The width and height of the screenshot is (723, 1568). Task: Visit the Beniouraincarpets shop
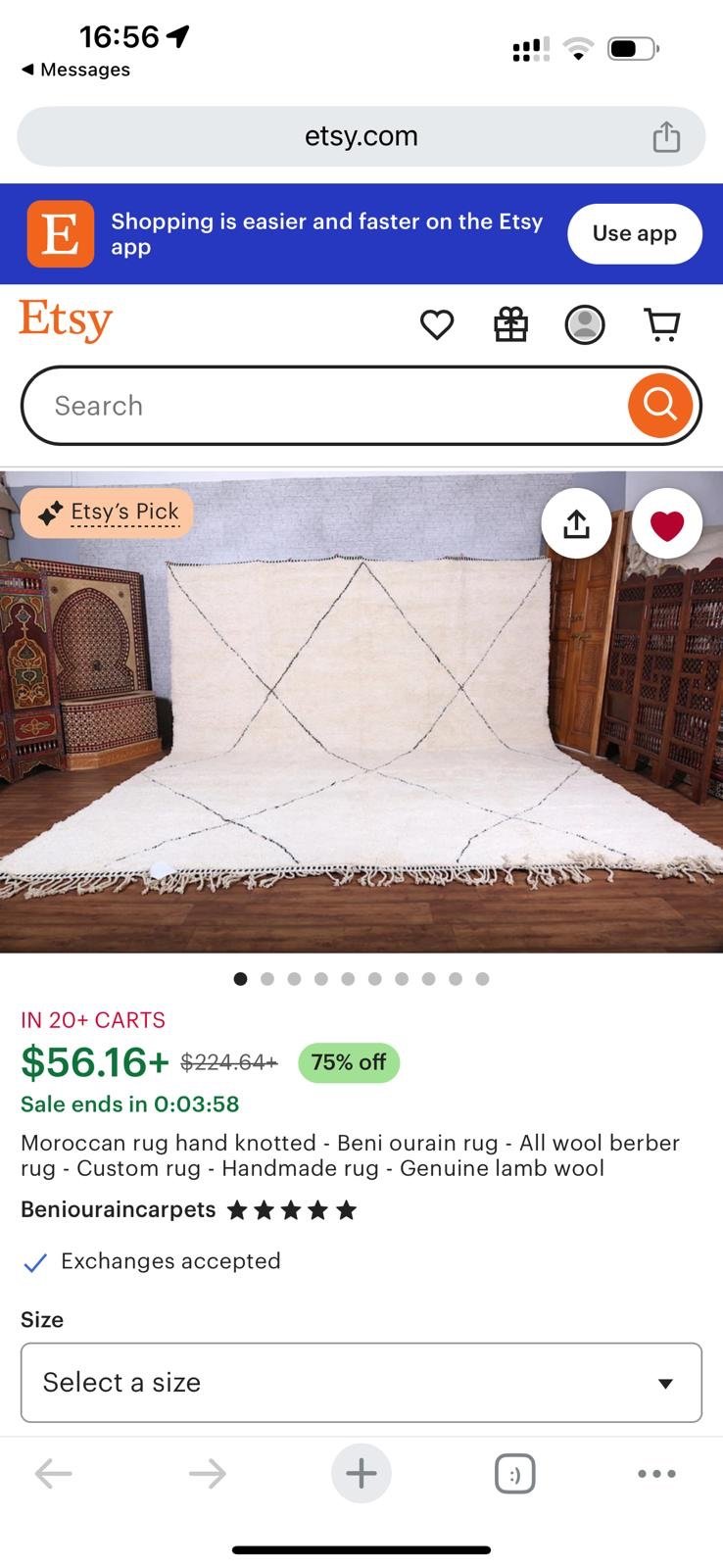pos(119,1209)
